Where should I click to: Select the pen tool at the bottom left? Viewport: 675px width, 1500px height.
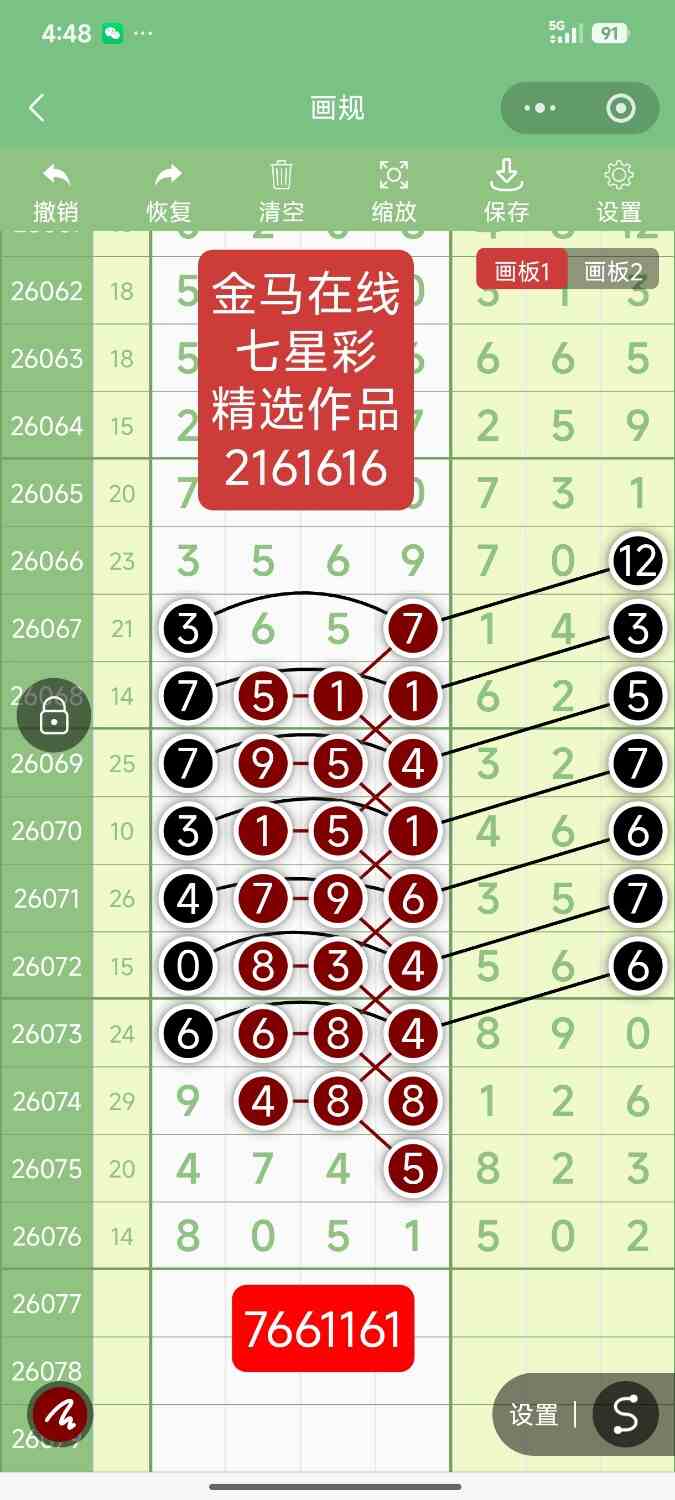(x=60, y=1415)
